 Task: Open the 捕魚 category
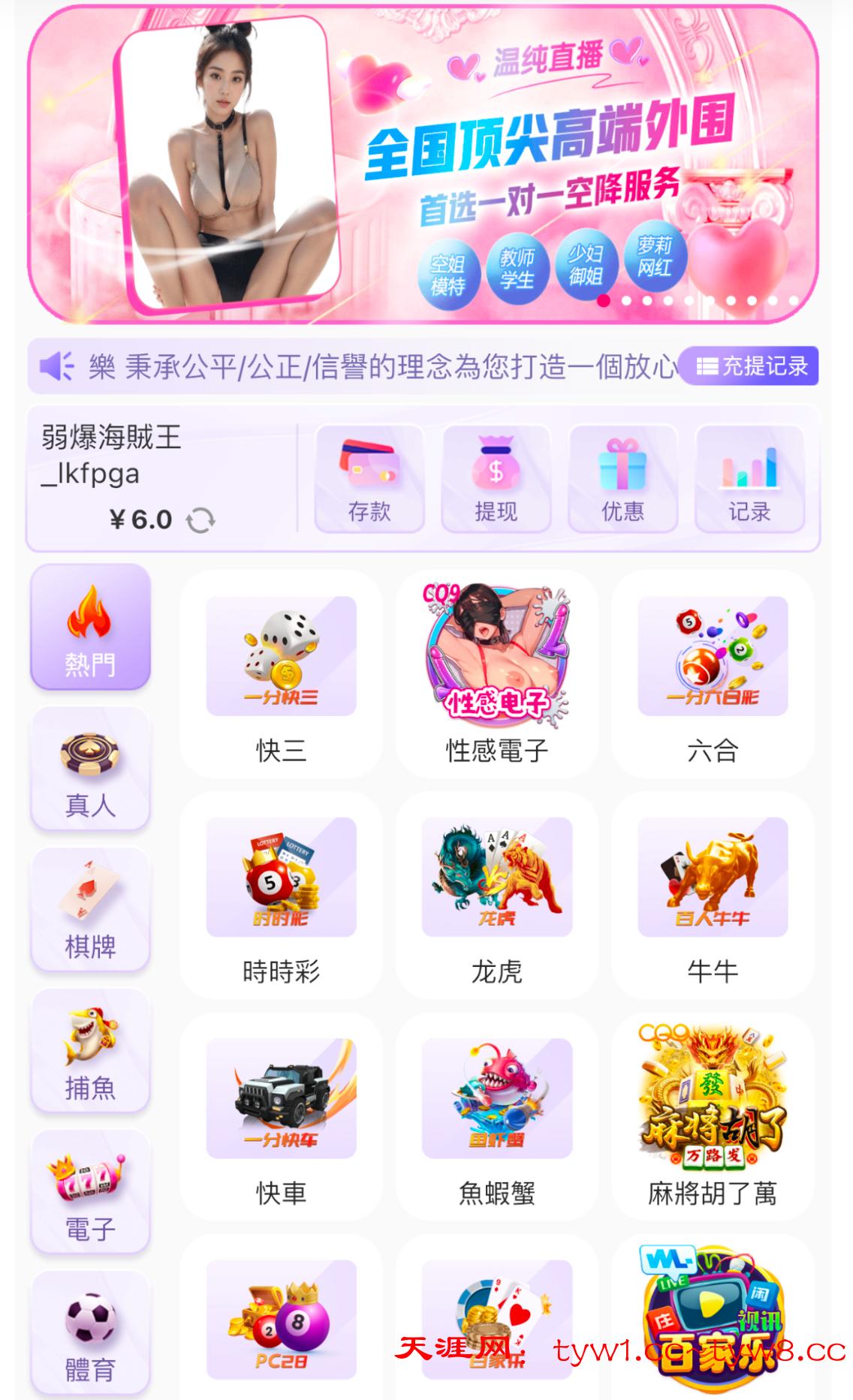(x=90, y=1051)
